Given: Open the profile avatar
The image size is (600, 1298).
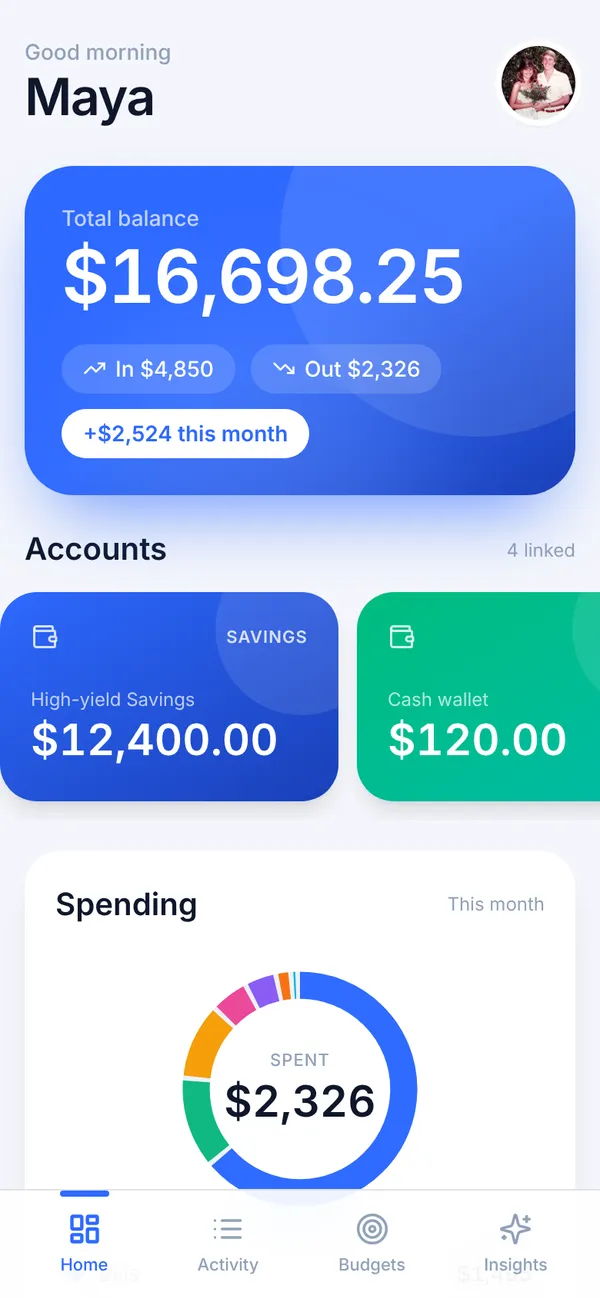Looking at the screenshot, I should [538, 84].
